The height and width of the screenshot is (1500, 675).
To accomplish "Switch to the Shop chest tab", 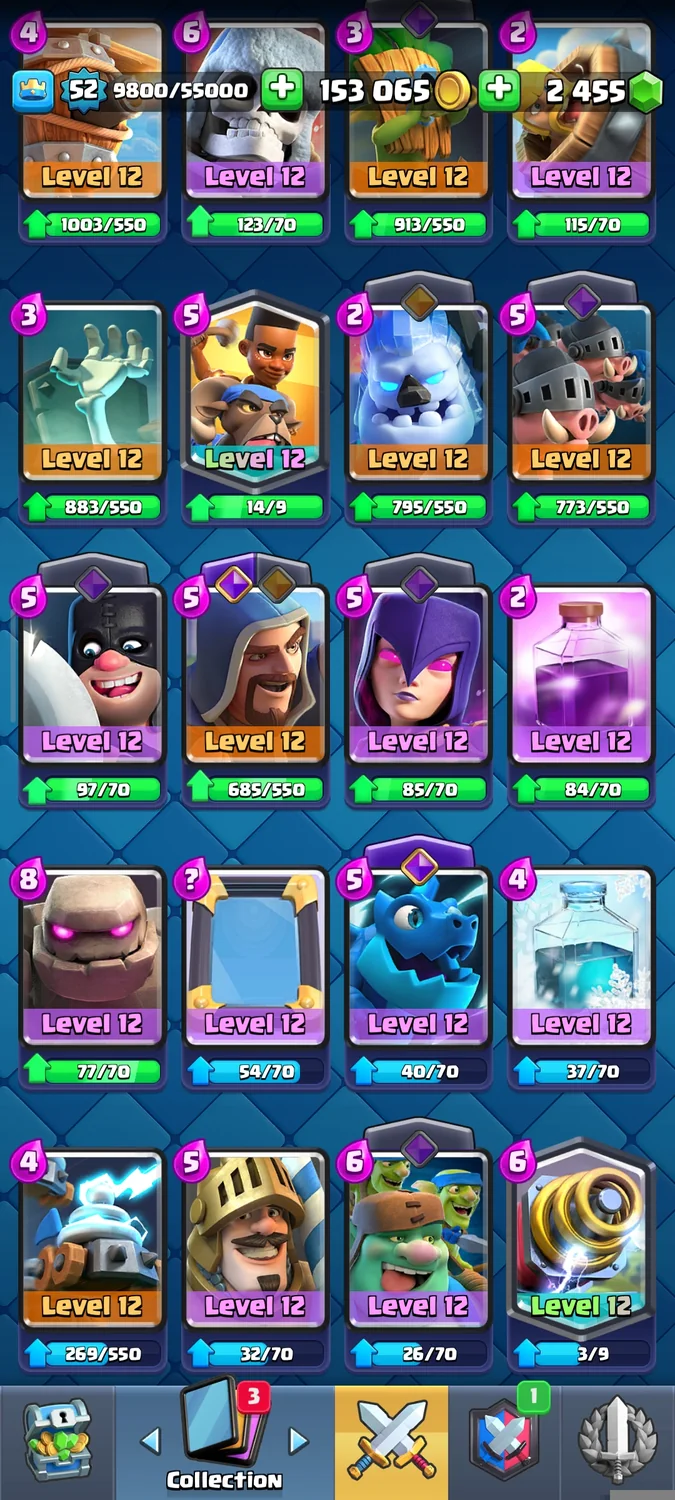I will click(57, 1440).
